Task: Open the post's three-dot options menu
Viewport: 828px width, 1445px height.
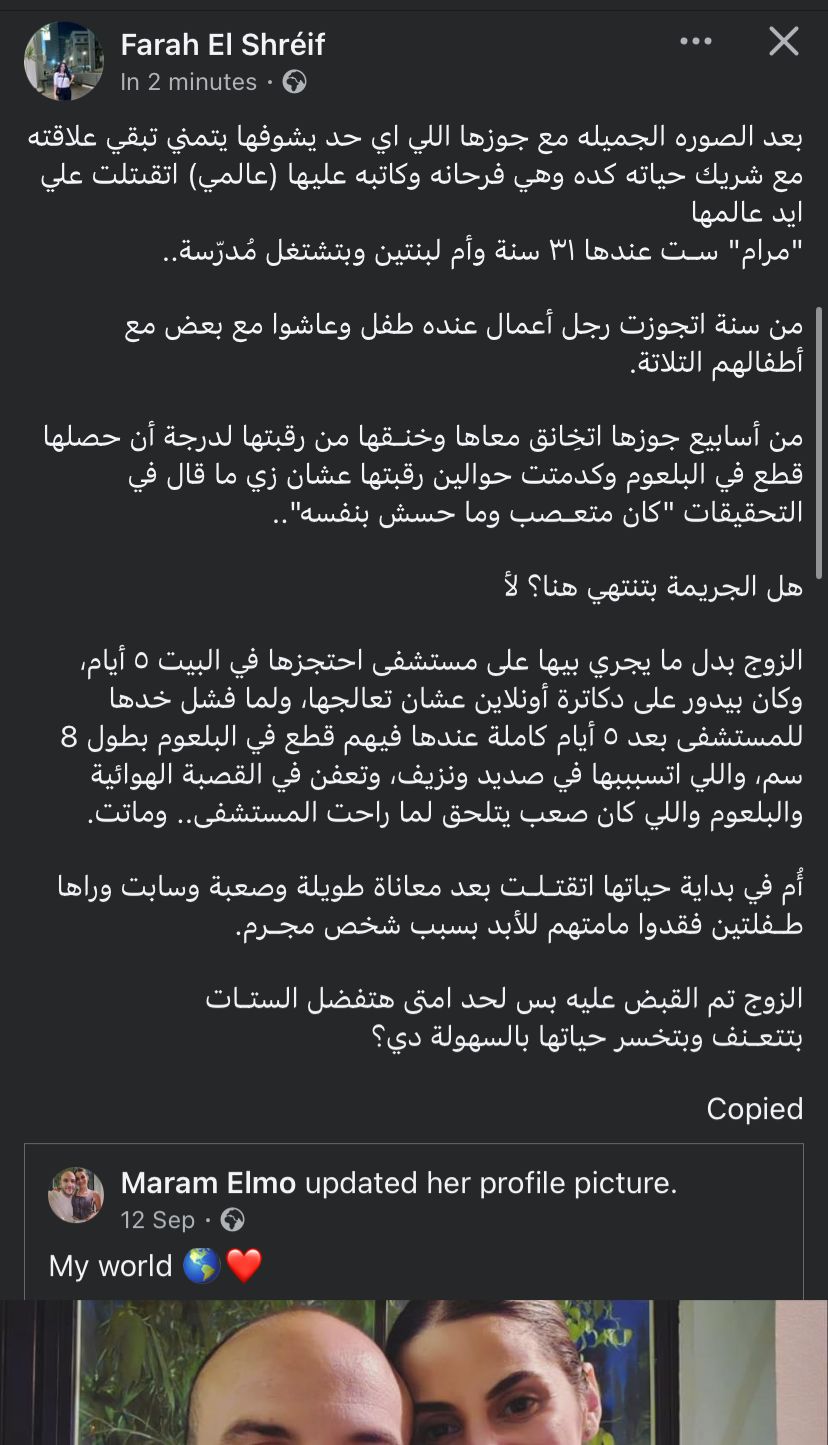Action: click(x=696, y=41)
